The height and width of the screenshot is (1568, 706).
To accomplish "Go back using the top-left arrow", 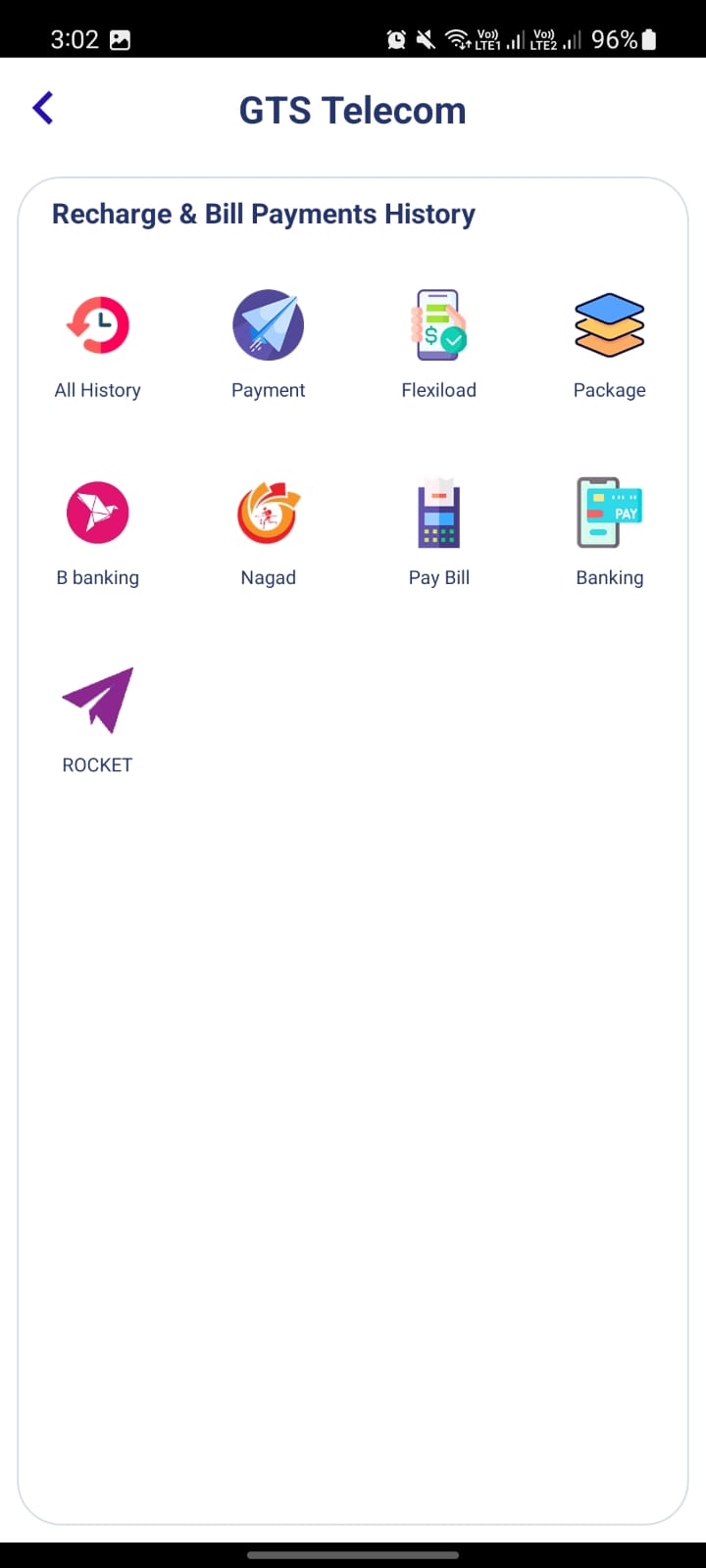I will (x=43, y=108).
